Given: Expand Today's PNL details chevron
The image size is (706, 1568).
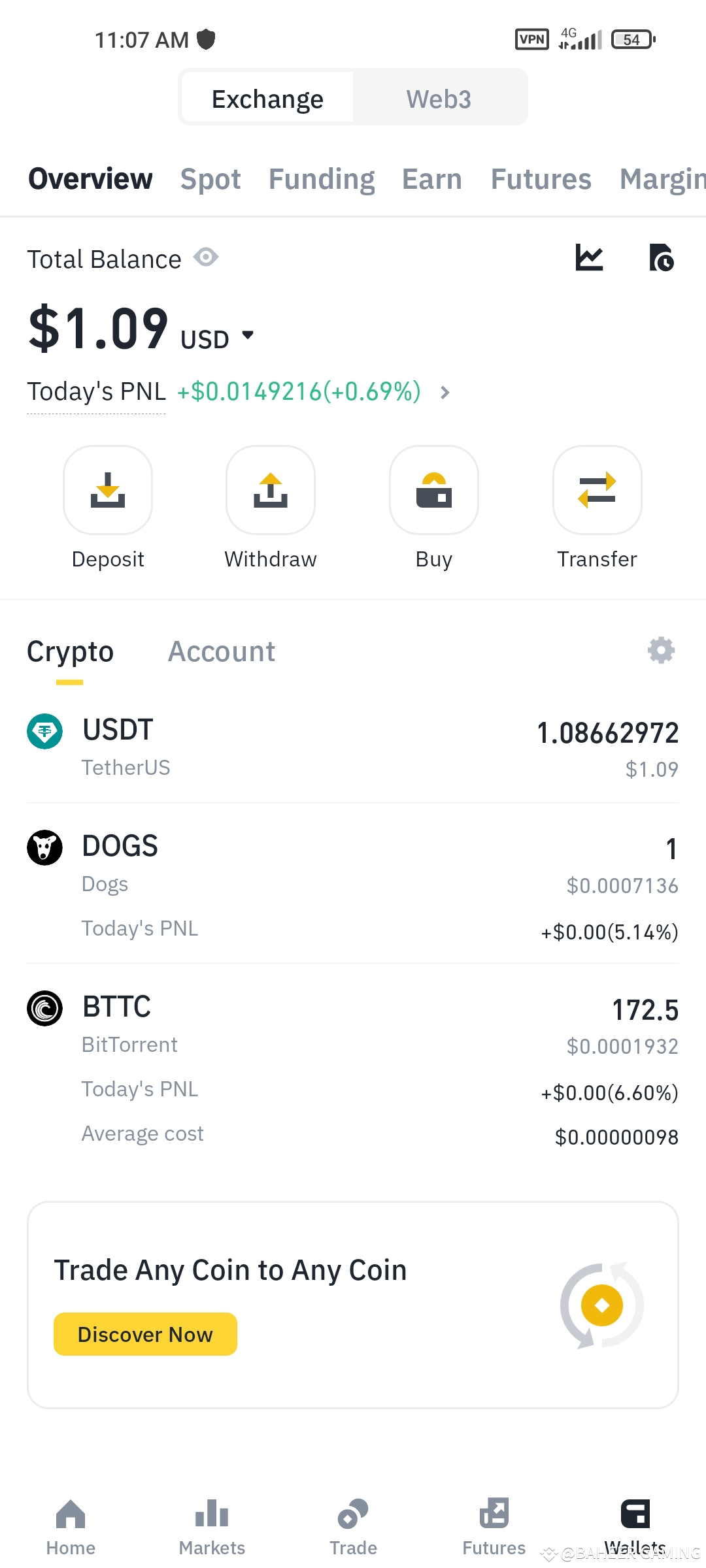Looking at the screenshot, I should click(x=445, y=393).
